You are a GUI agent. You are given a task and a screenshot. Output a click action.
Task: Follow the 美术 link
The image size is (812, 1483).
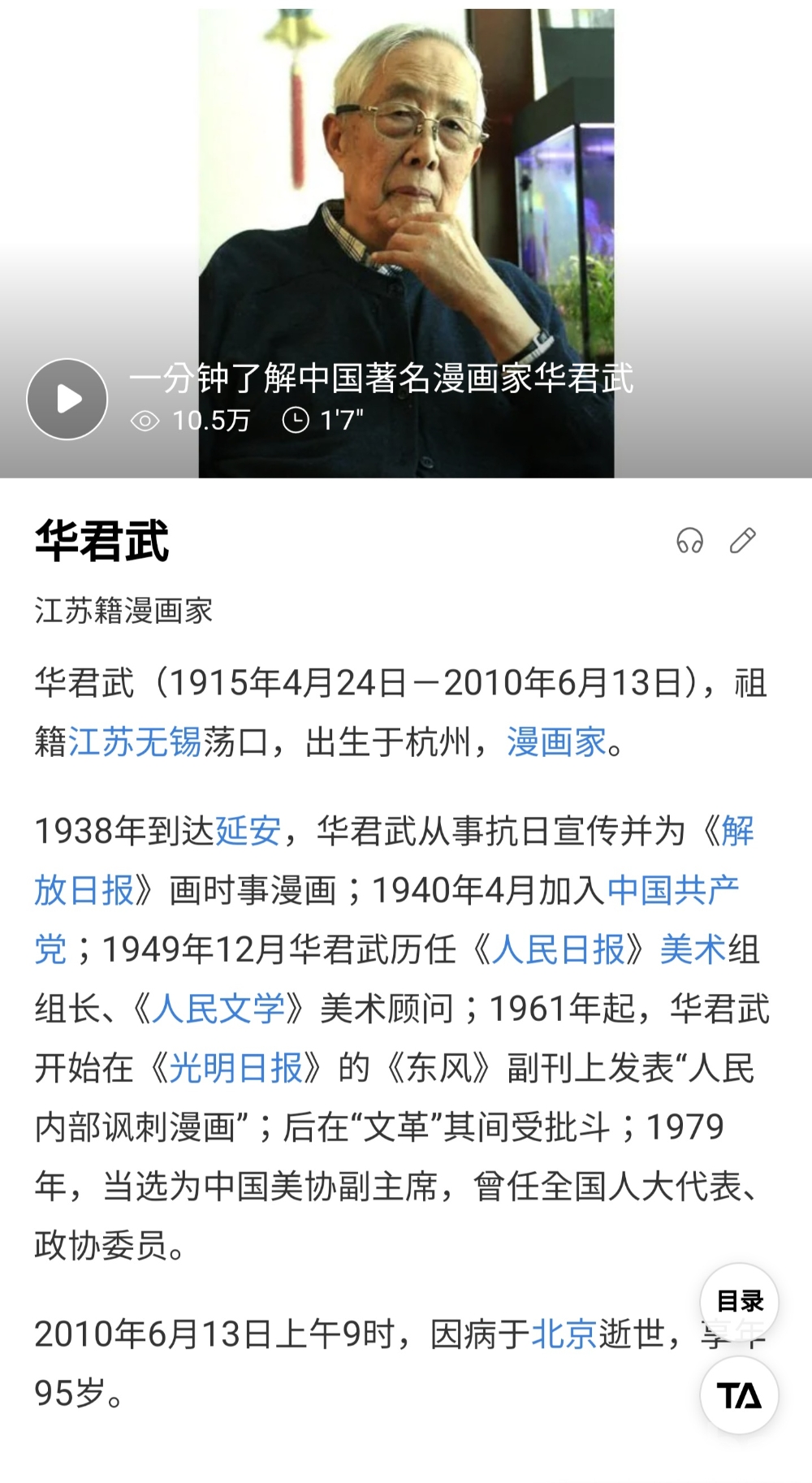[693, 949]
